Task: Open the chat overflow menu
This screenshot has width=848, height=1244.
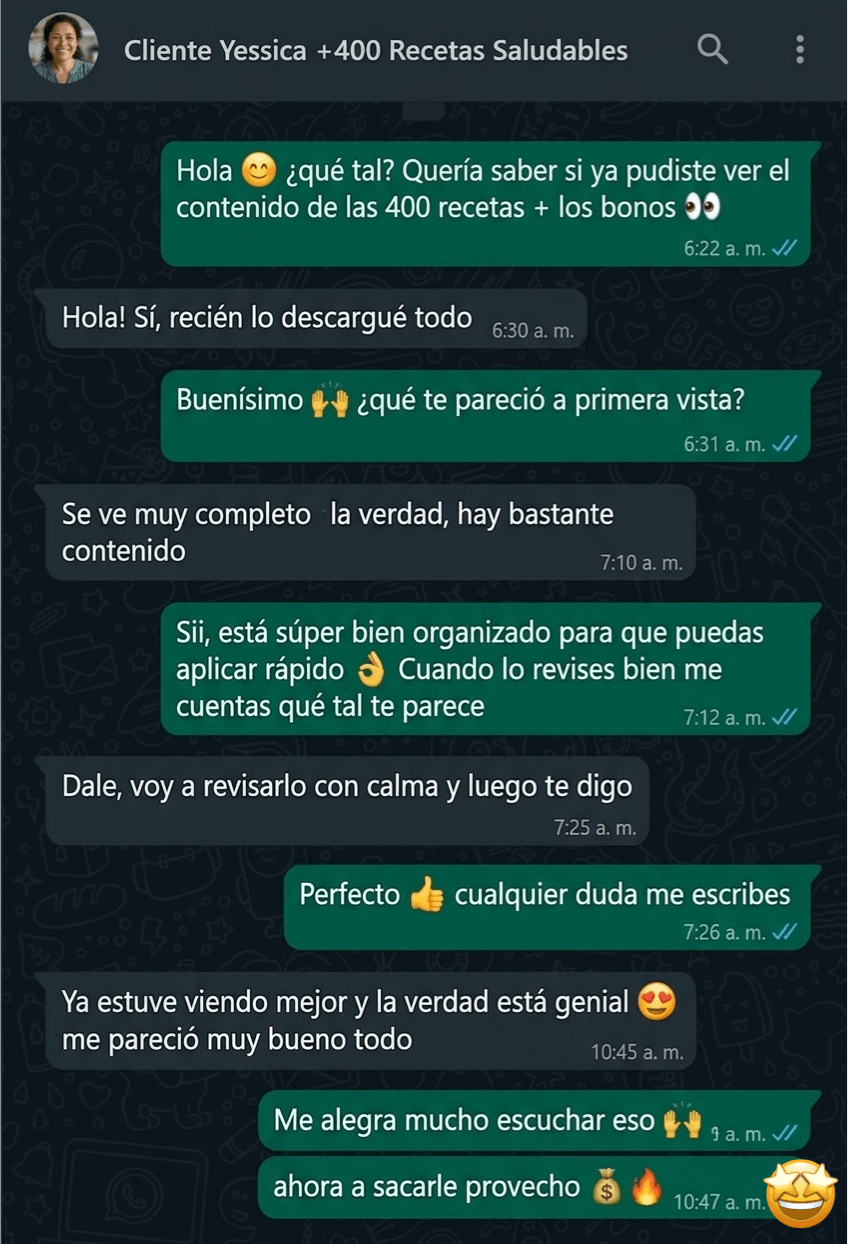Action: coord(799,49)
